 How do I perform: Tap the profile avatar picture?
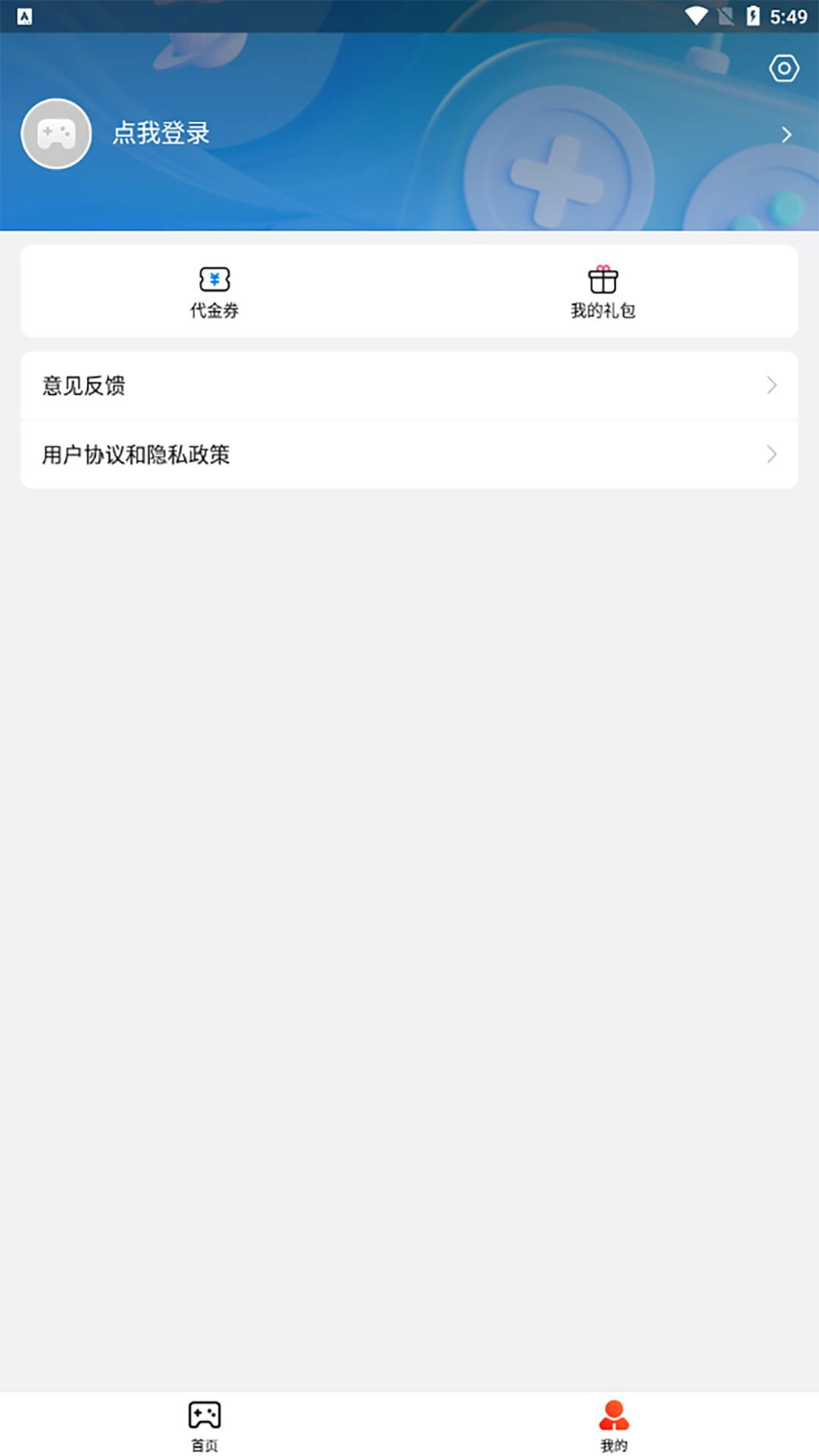(x=56, y=133)
